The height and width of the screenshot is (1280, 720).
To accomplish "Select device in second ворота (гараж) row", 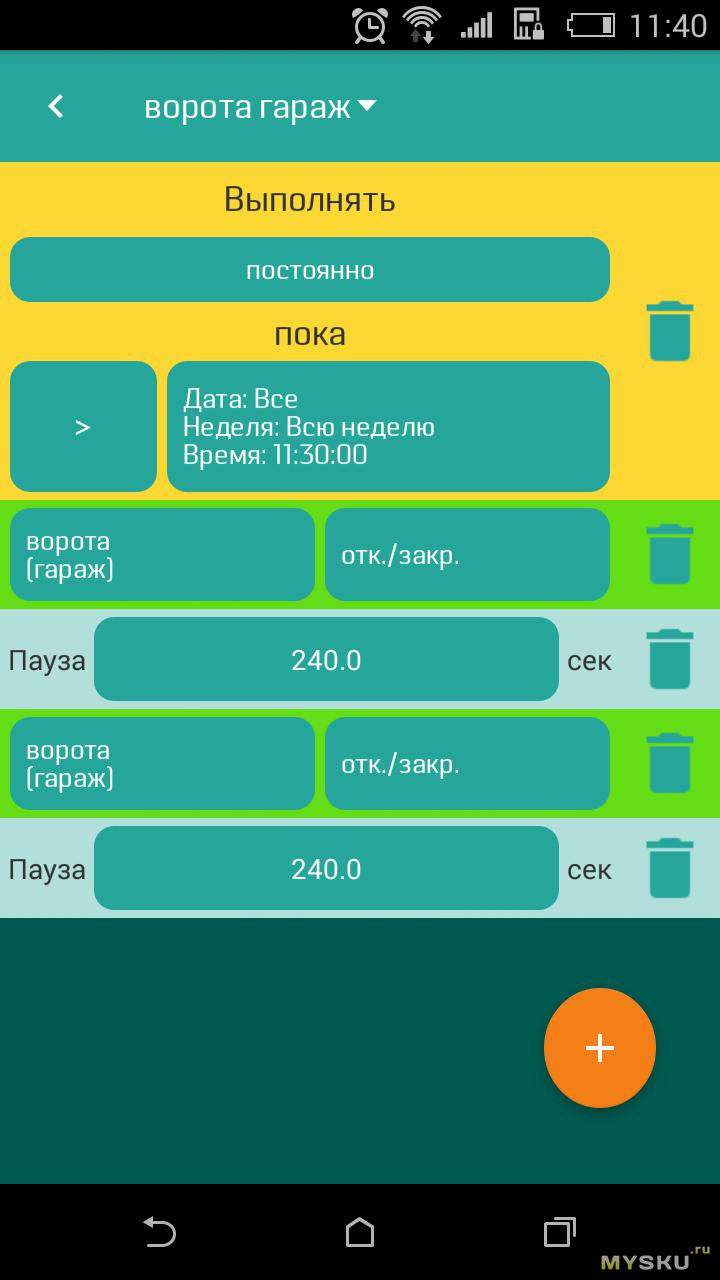I will [x=162, y=764].
